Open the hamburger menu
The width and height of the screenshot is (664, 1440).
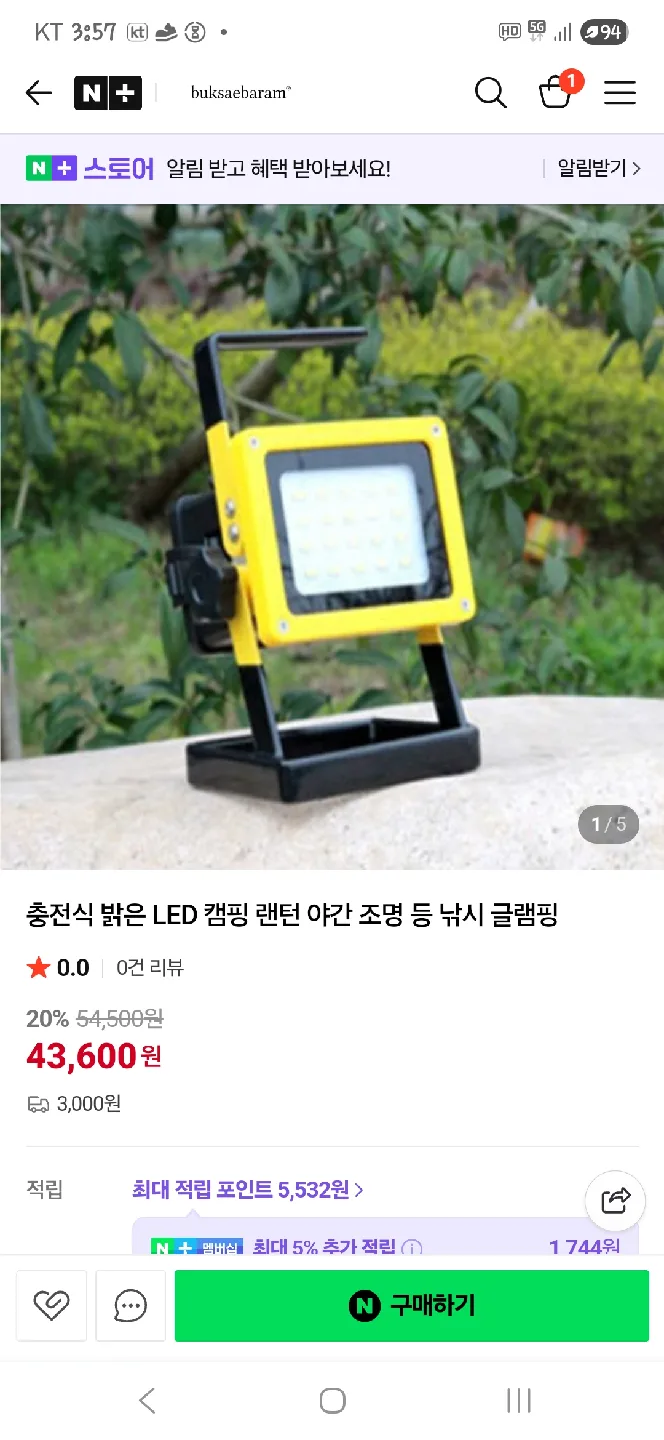pyautogui.click(x=620, y=93)
